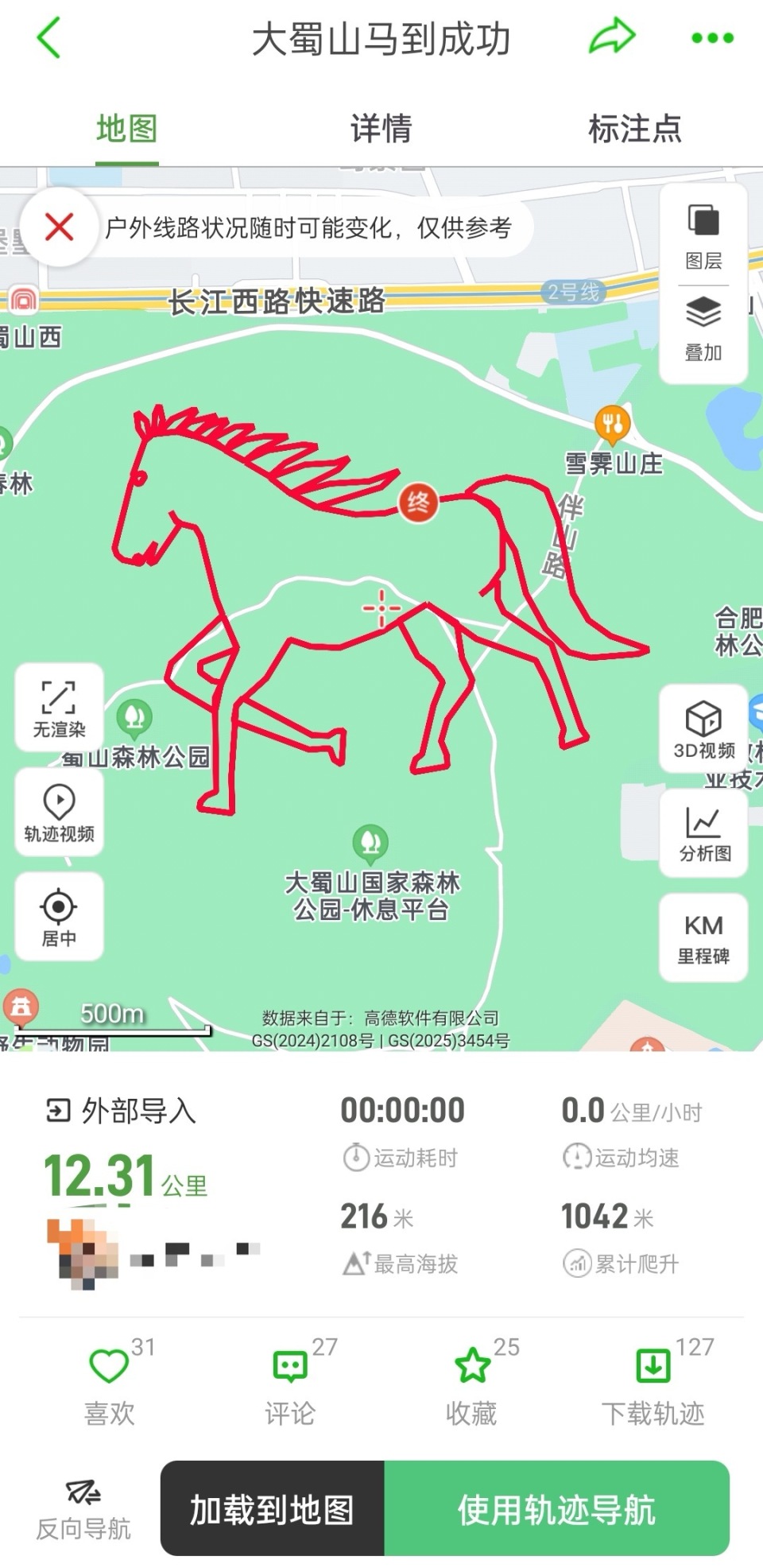Screen dimensions: 763x1568
Task: Center the map using 居中
Action: coord(58,914)
